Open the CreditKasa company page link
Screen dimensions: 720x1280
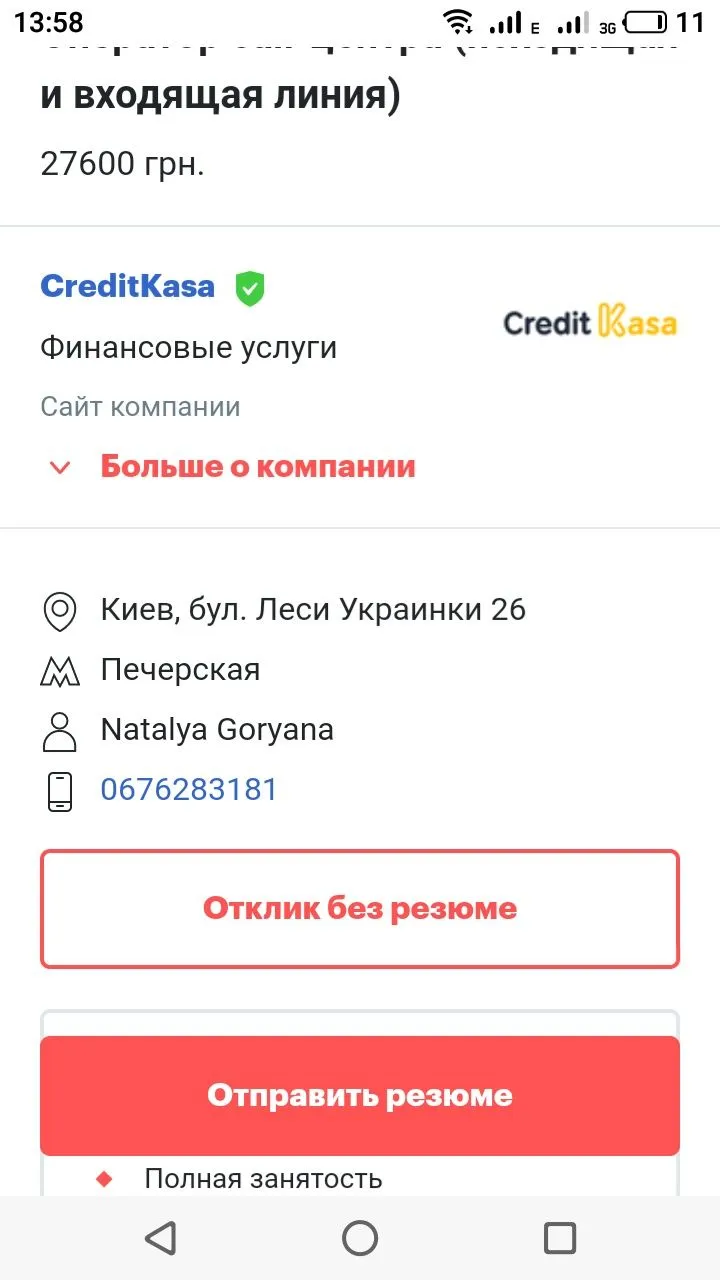coord(128,287)
